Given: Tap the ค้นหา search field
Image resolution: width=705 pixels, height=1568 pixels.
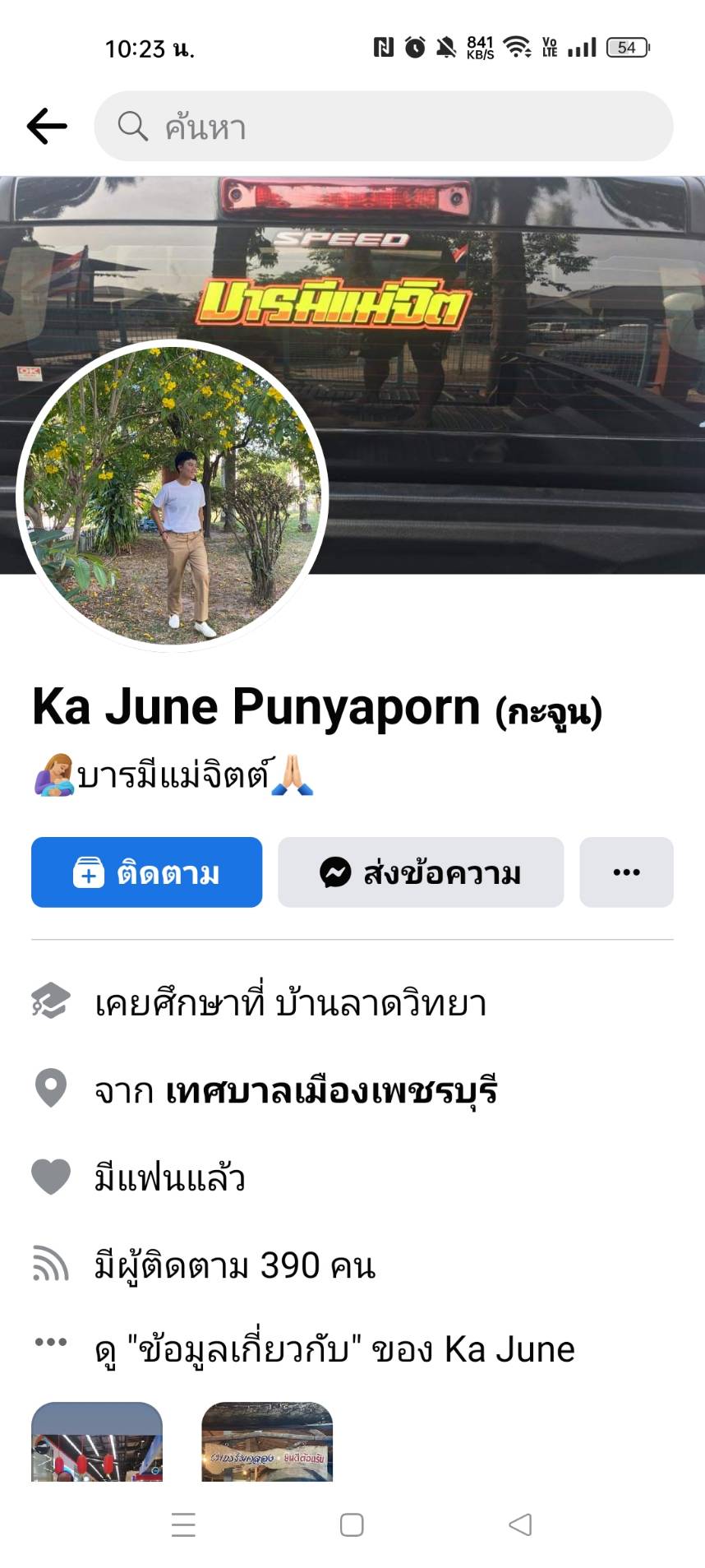Looking at the screenshot, I should click(384, 127).
